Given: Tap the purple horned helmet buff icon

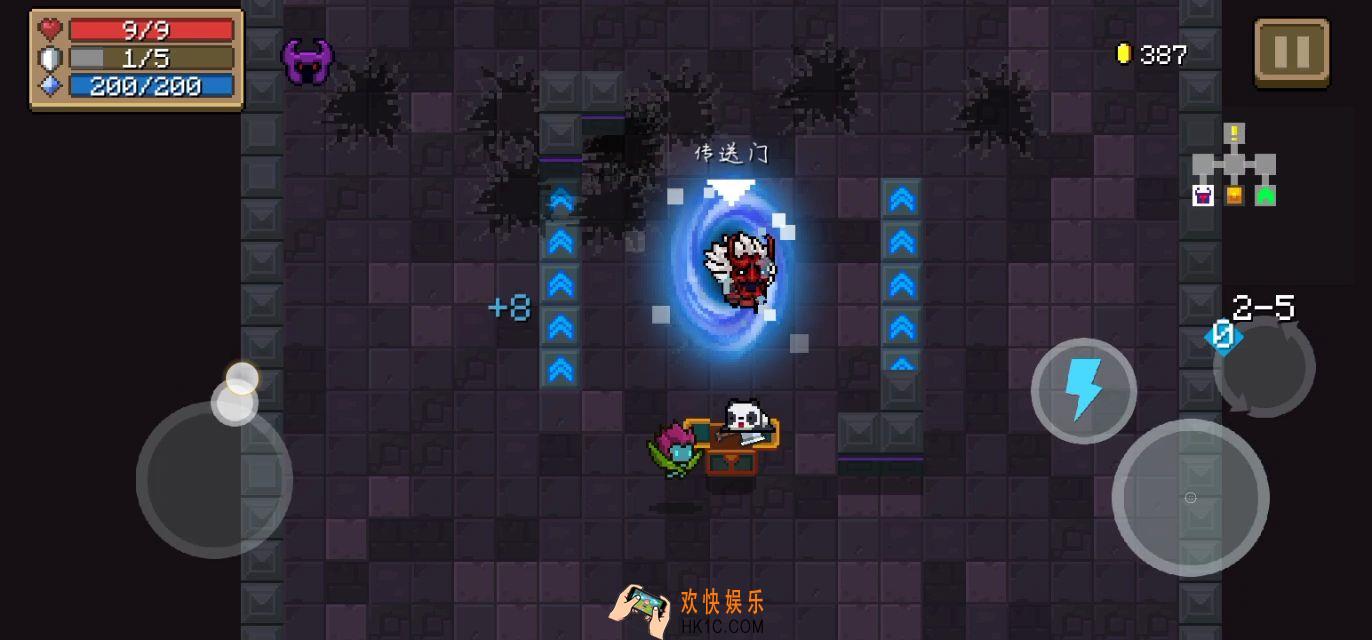Looking at the screenshot, I should [x=306, y=62].
